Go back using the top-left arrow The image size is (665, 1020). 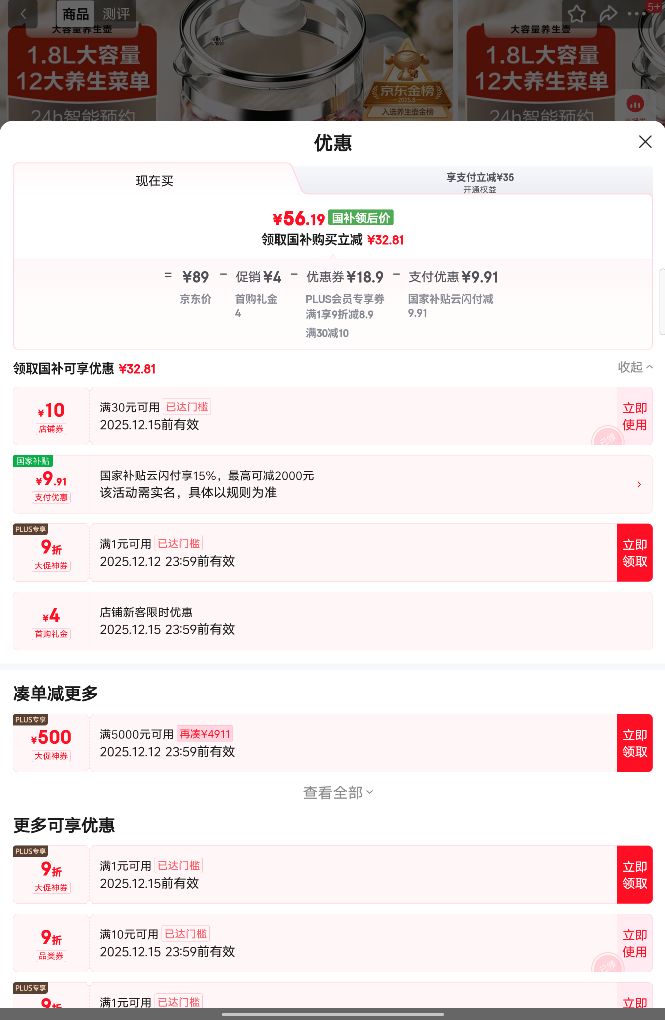[23, 14]
